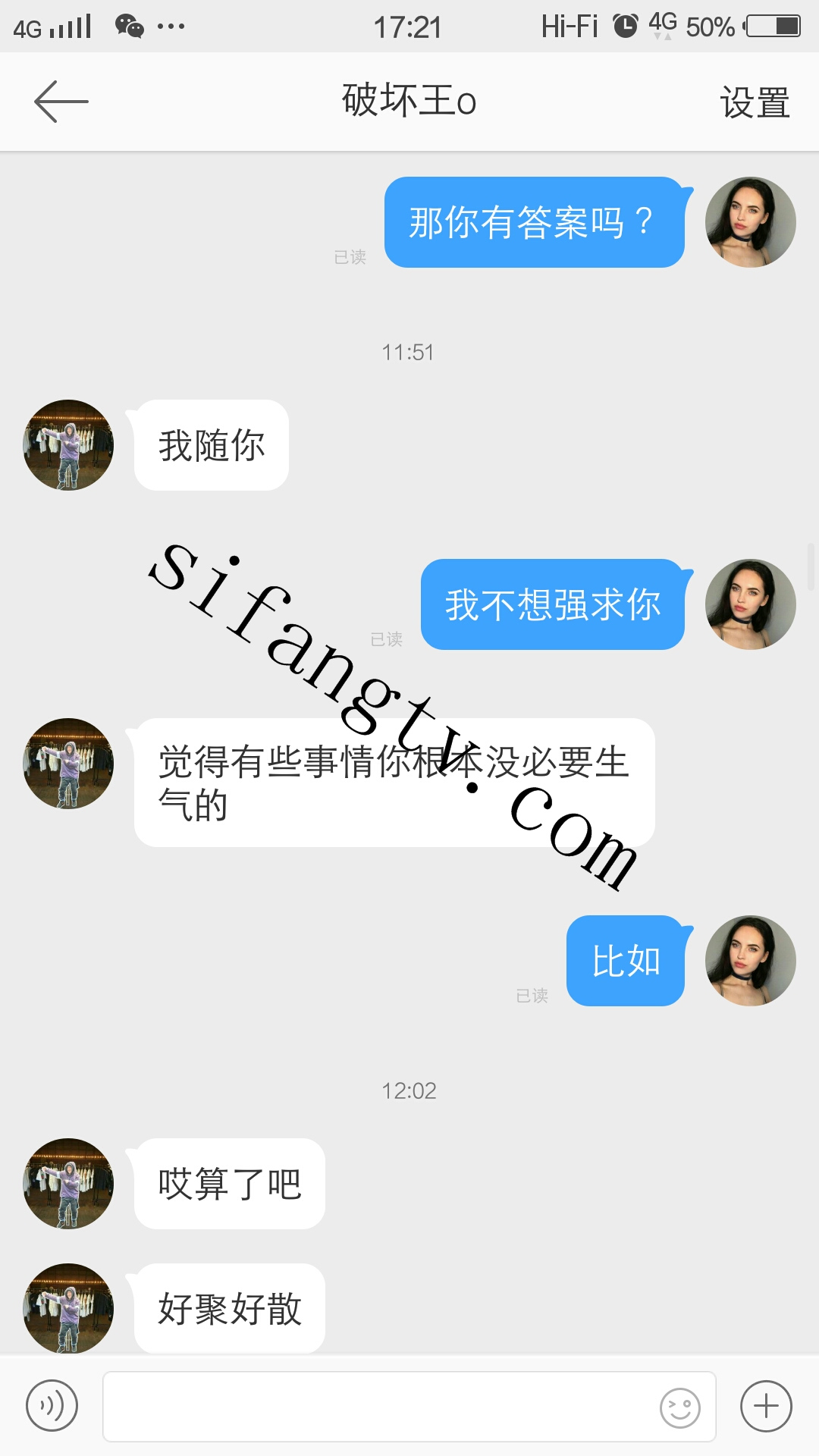This screenshot has width=819, height=1456.
Task: Open the emoji picker
Action: [x=679, y=1407]
